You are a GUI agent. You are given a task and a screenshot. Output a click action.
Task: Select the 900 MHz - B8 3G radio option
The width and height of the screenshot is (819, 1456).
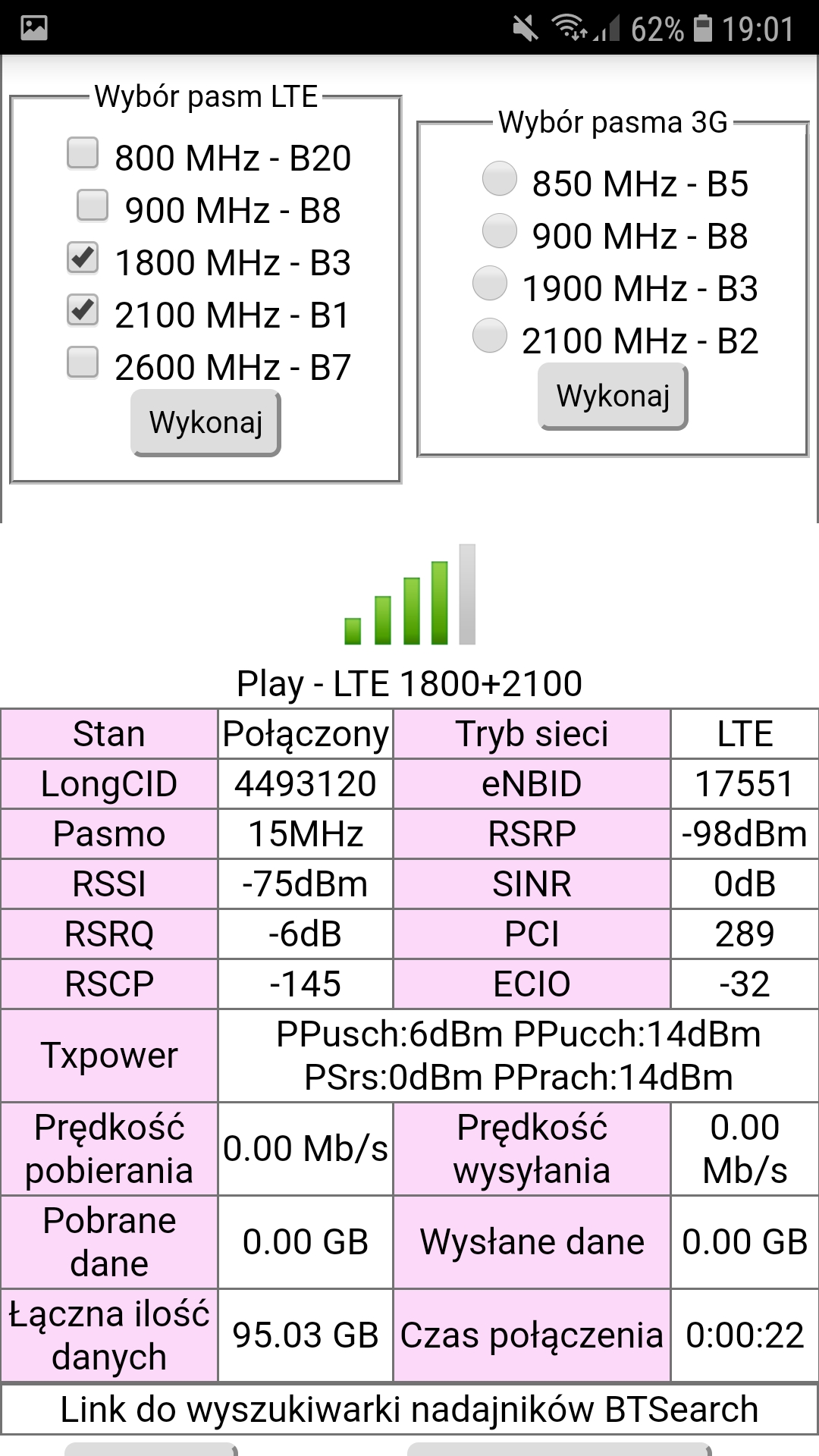tap(500, 231)
